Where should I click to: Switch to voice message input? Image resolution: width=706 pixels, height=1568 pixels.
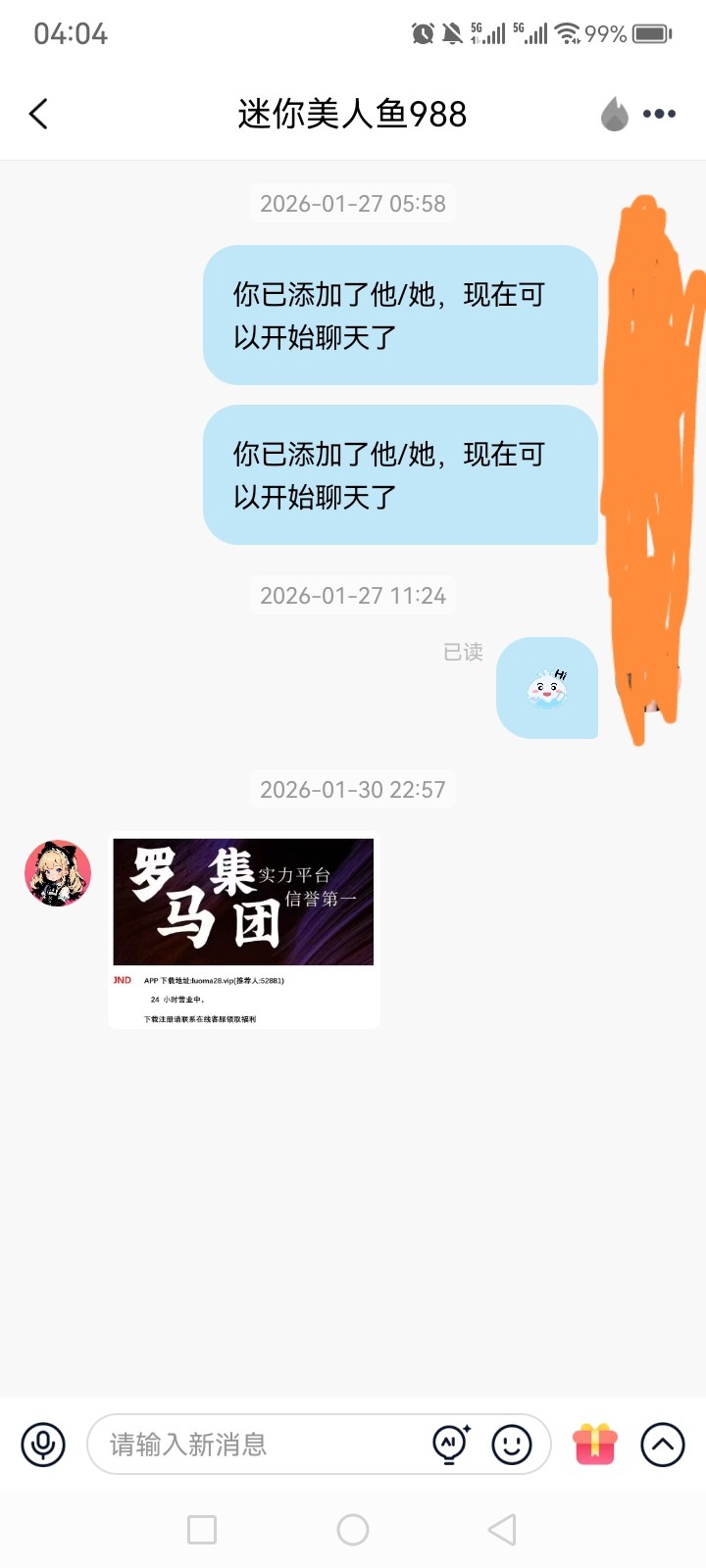43,1445
